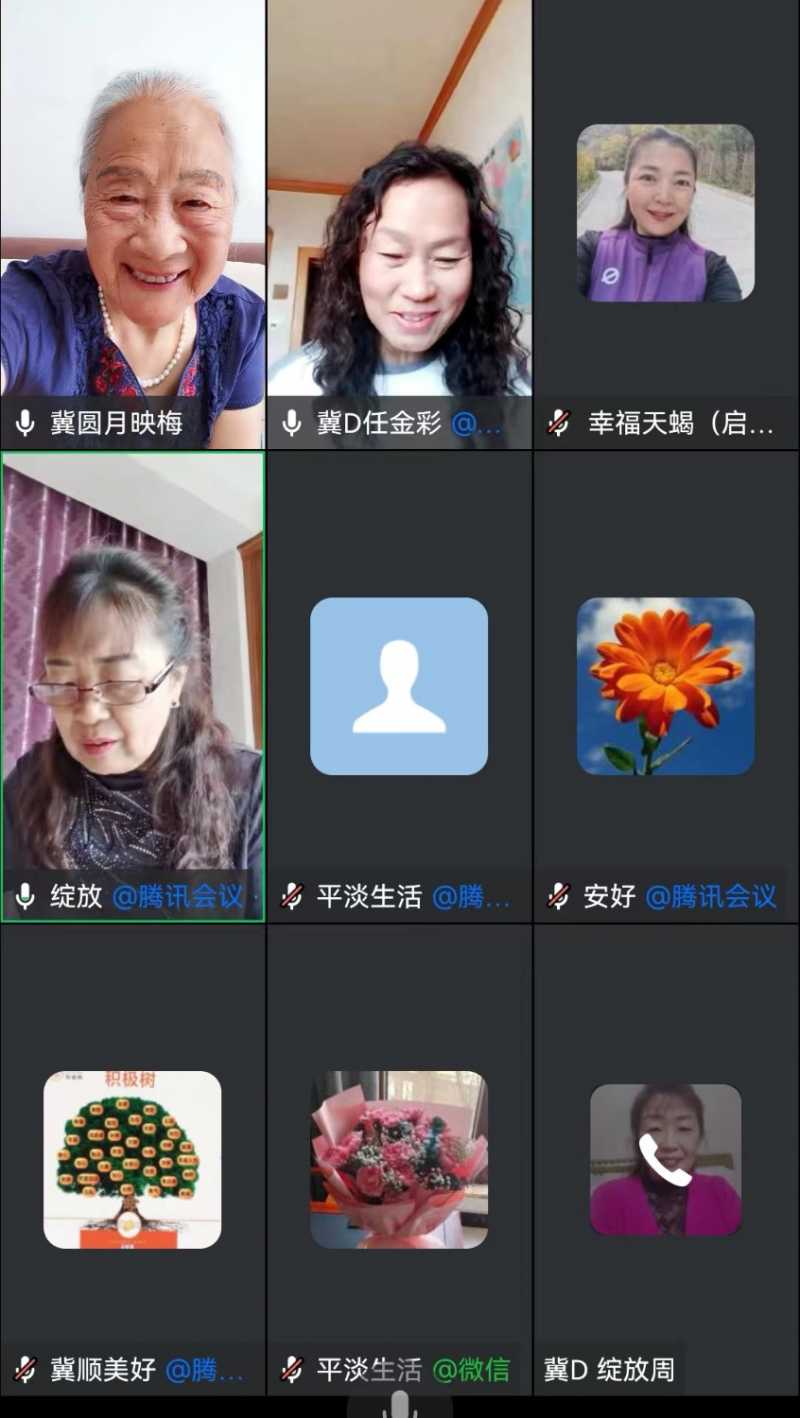Click the muted mic icon next to 安好
The image size is (800, 1418).
(x=556, y=897)
